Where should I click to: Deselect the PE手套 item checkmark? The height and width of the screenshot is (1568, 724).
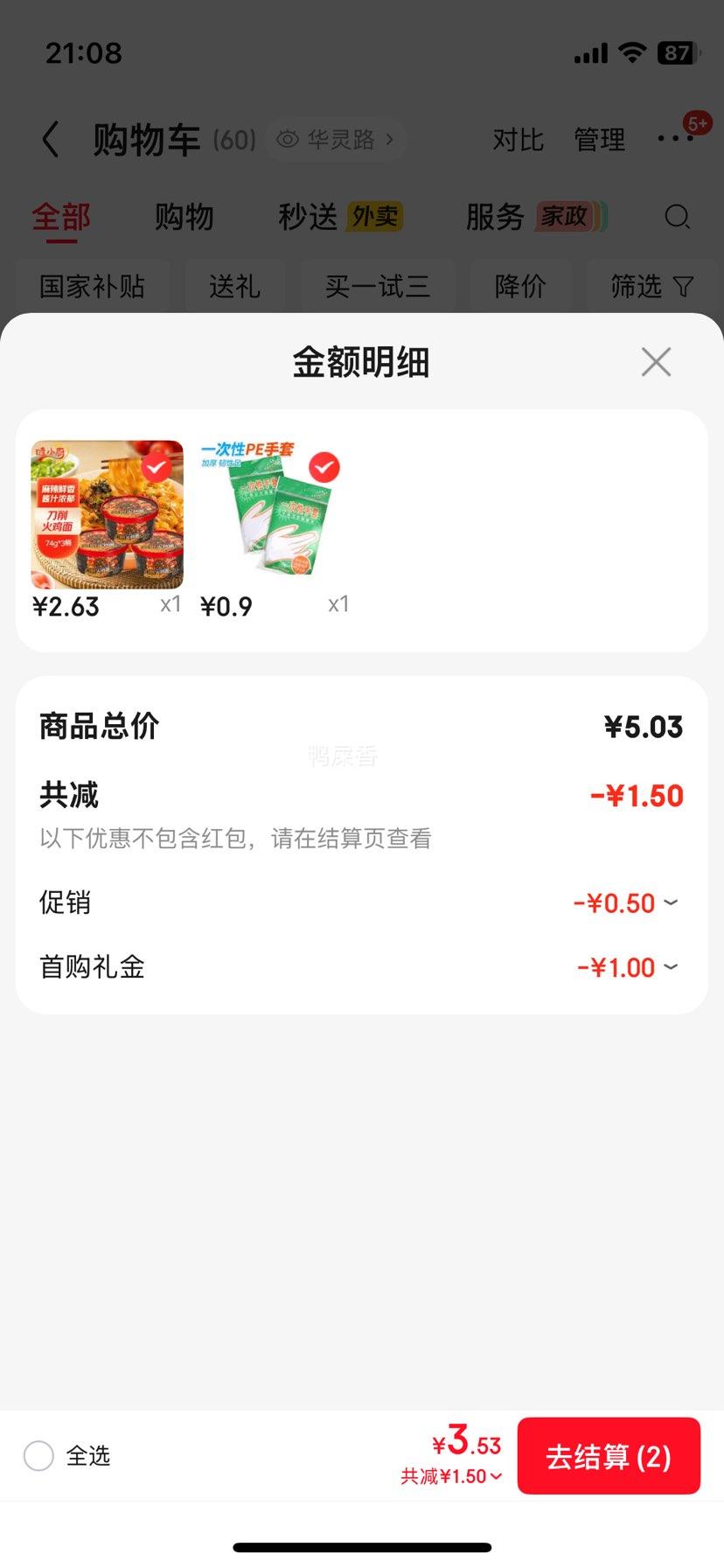tap(323, 468)
